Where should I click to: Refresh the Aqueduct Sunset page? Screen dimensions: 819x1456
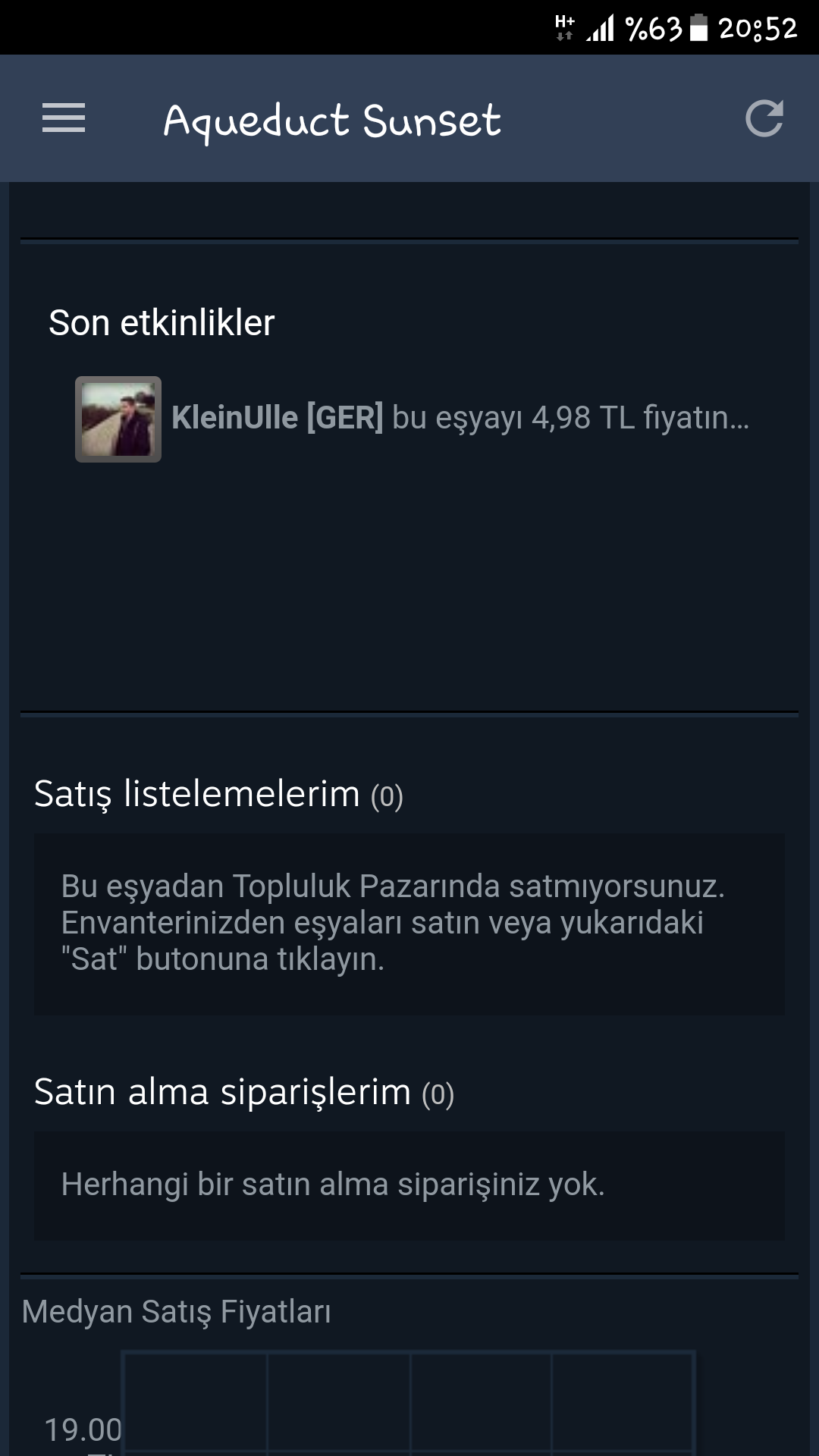[x=764, y=119]
